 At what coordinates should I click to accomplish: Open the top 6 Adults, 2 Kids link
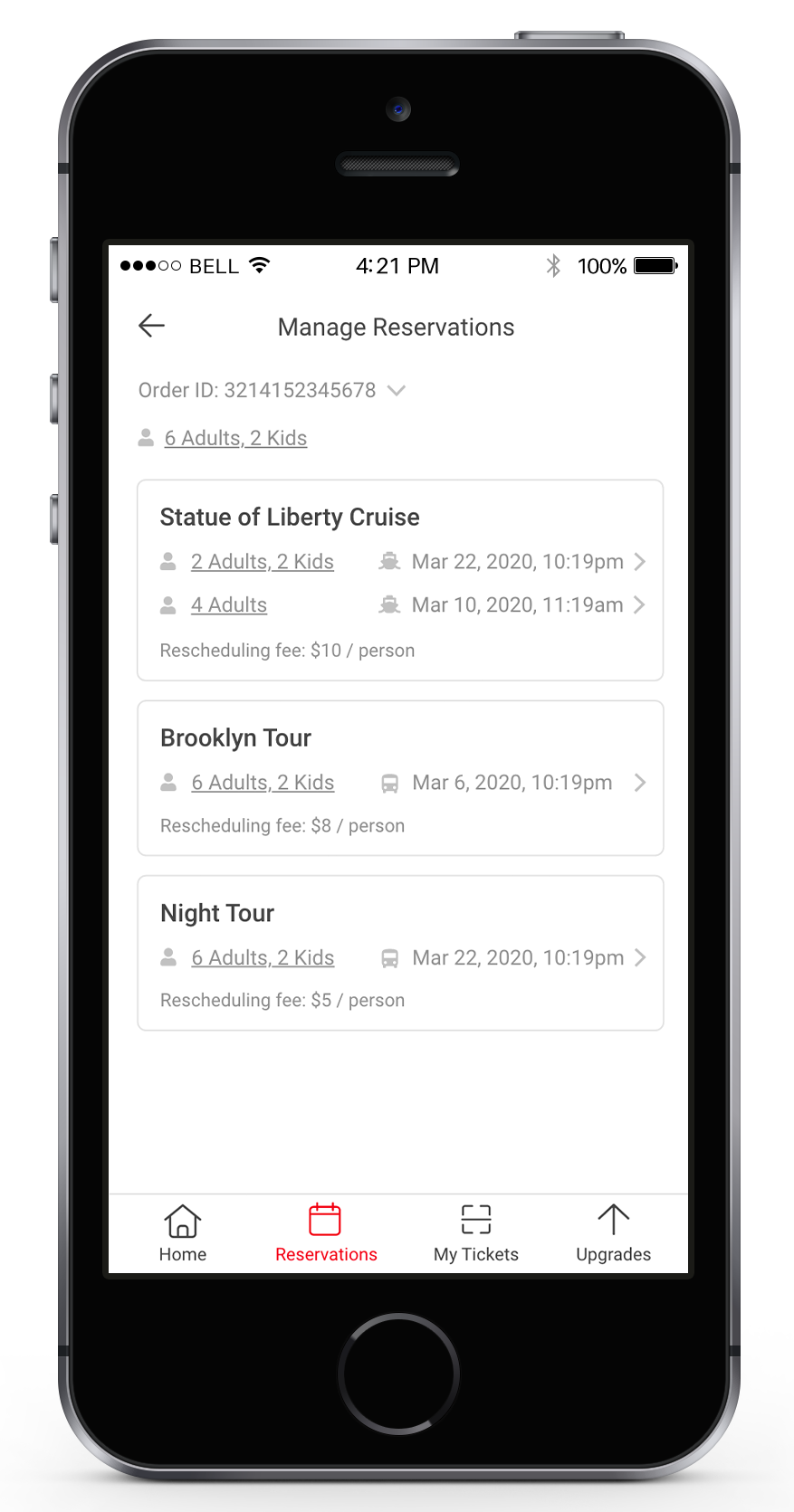(235, 438)
